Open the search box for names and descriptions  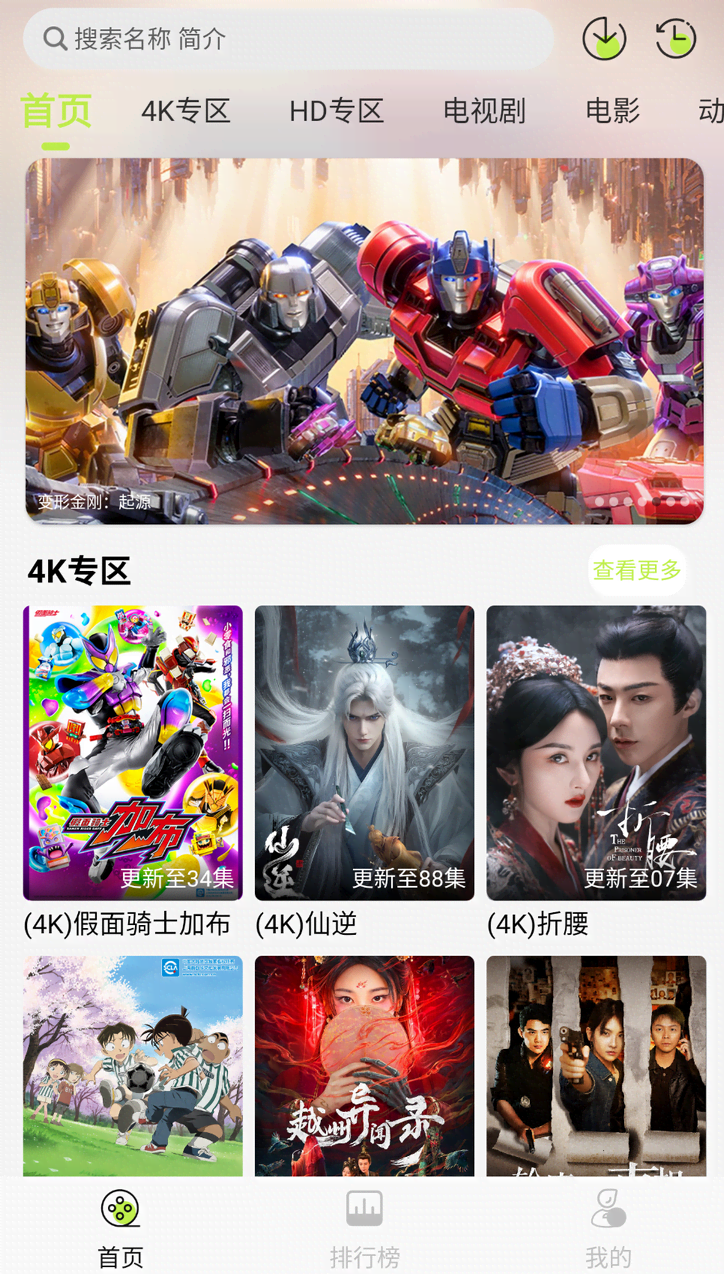pyautogui.click(x=288, y=39)
